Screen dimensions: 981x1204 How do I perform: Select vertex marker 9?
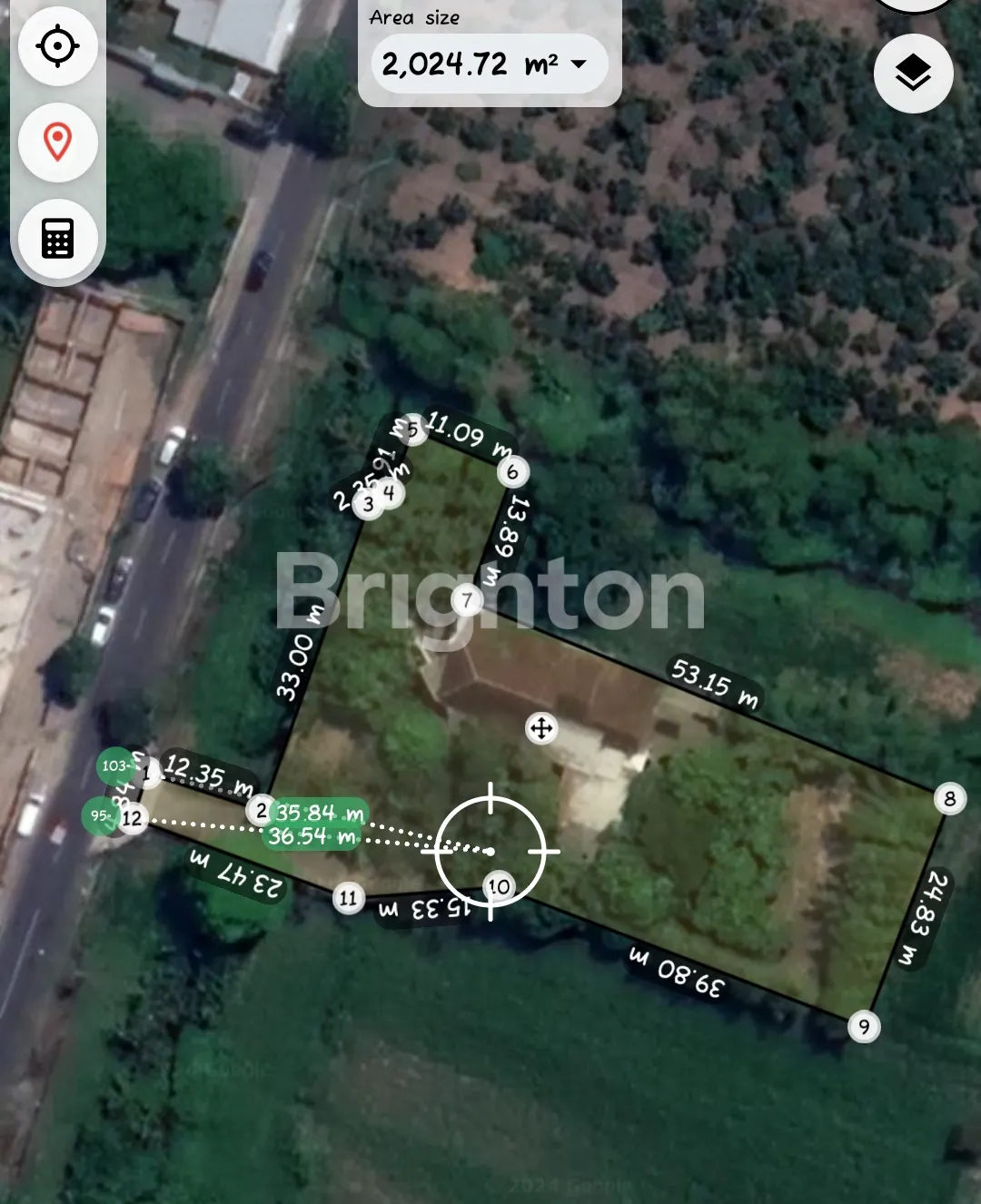[x=864, y=1027]
